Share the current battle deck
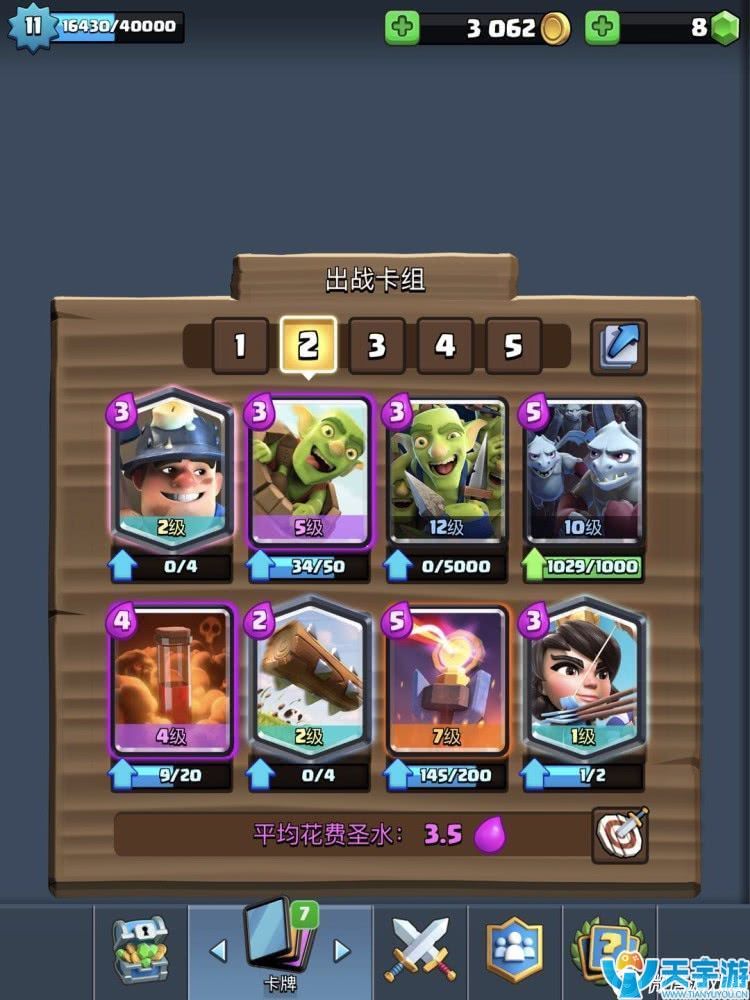The height and width of the screenshot is (1000, 750). [x=618, y=346]
